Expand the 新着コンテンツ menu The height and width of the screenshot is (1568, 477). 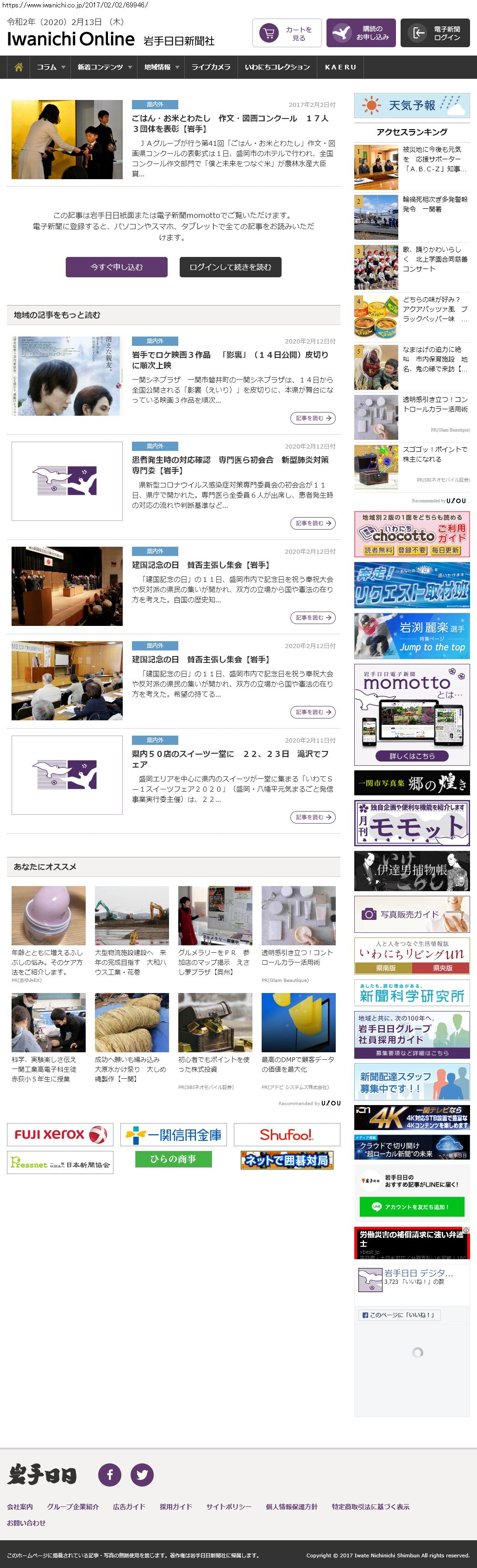pyautogui.click(x=104, y=67)
